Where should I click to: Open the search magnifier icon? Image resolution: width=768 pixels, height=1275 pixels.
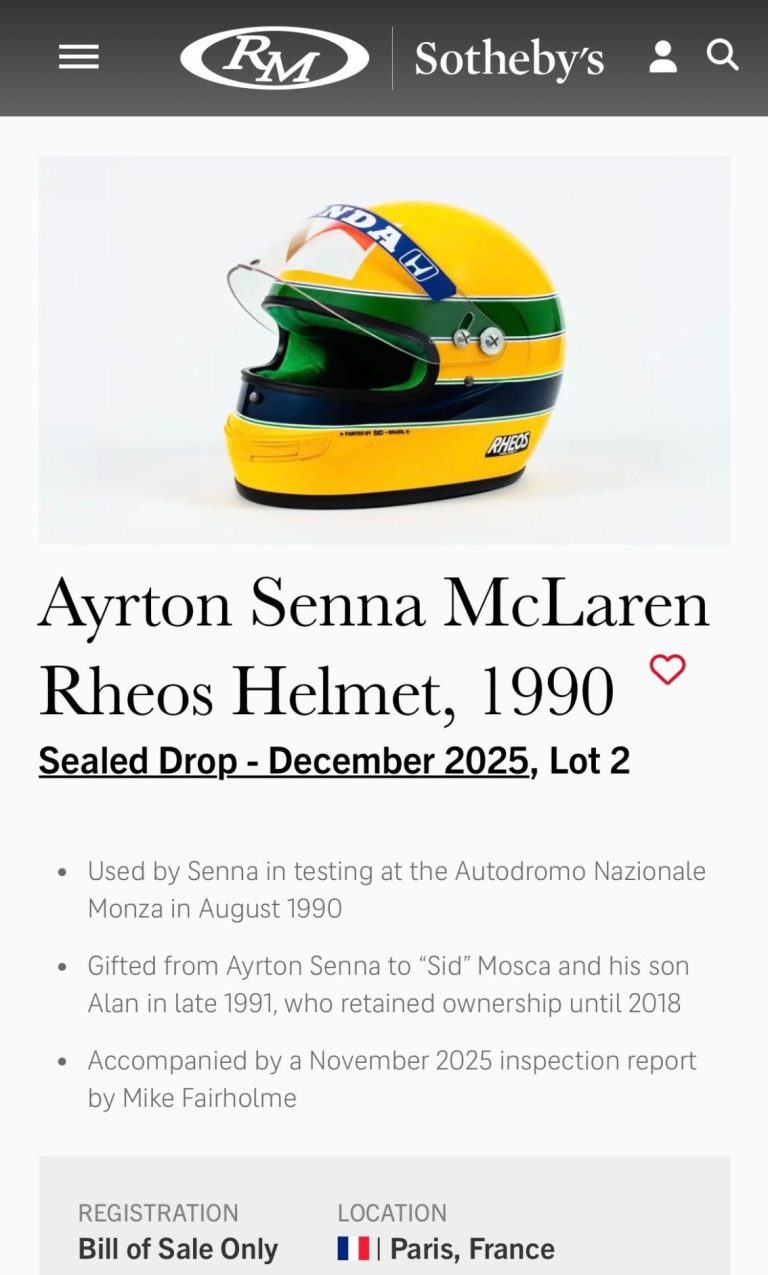pyautogui.click(x=722, y=55)
